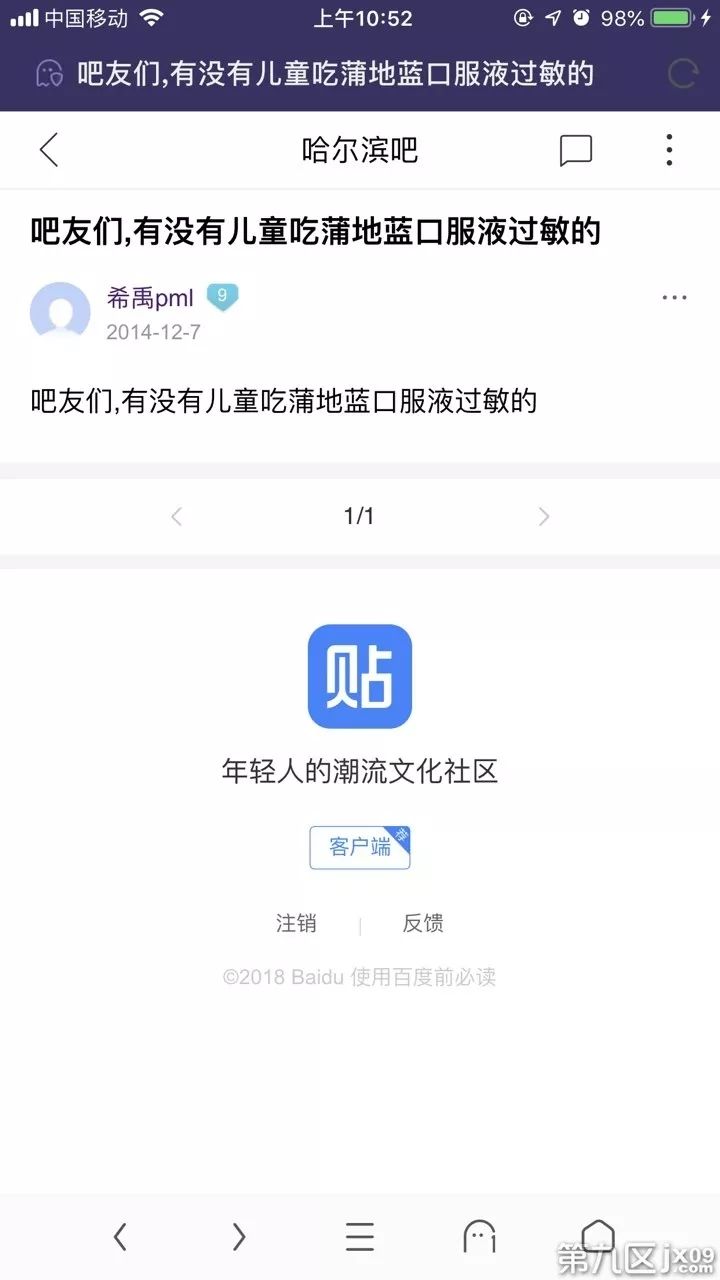Log out via the 注销 link
The height and width of the screenshot is (1280, 720).
click(x=297, y=923)
